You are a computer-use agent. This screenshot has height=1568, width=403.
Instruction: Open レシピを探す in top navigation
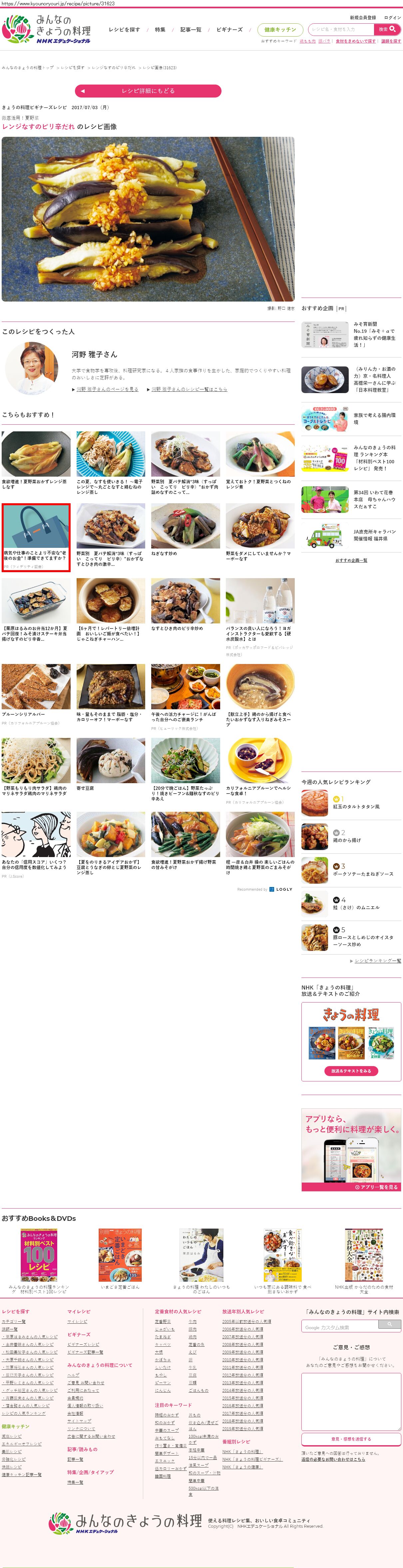tap(124, 29)
